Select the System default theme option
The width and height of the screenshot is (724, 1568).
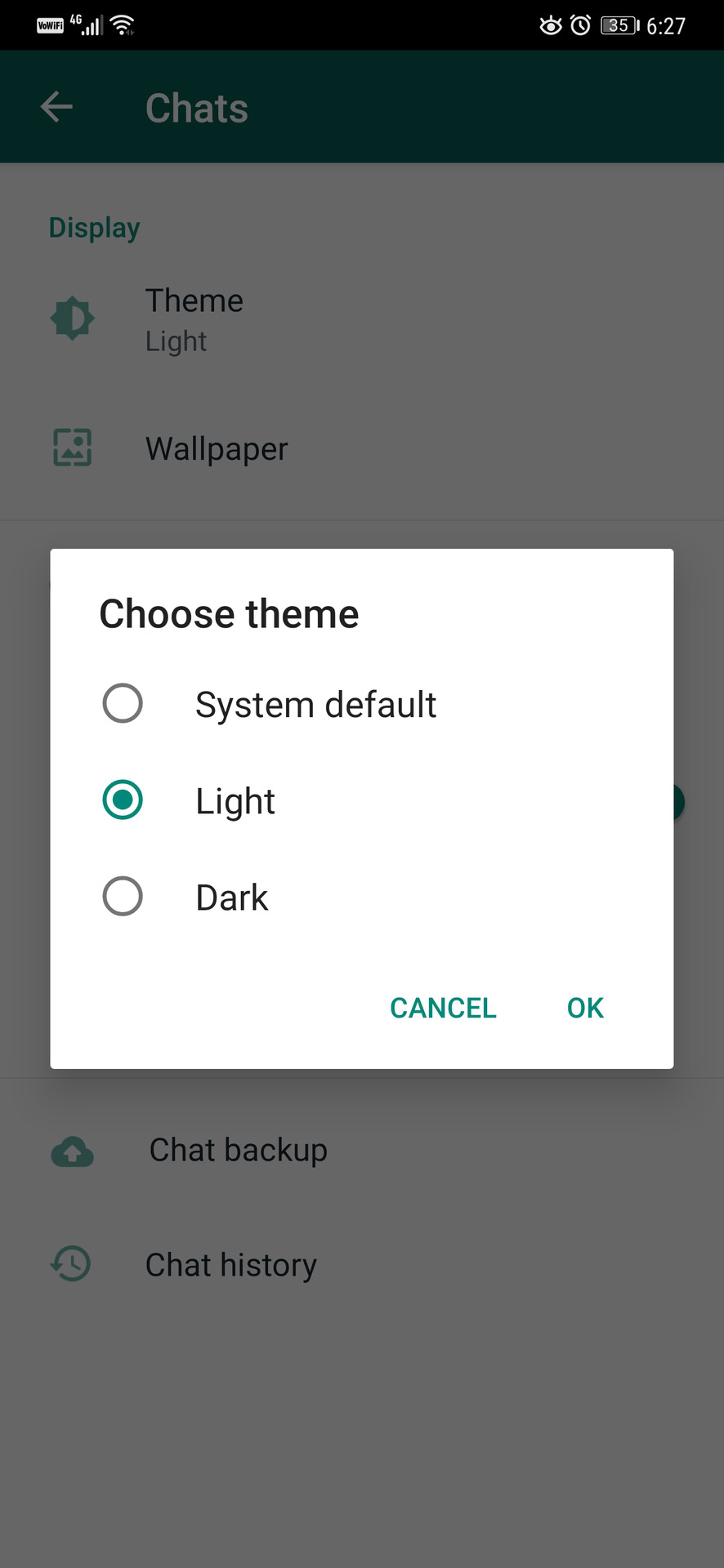361,704
